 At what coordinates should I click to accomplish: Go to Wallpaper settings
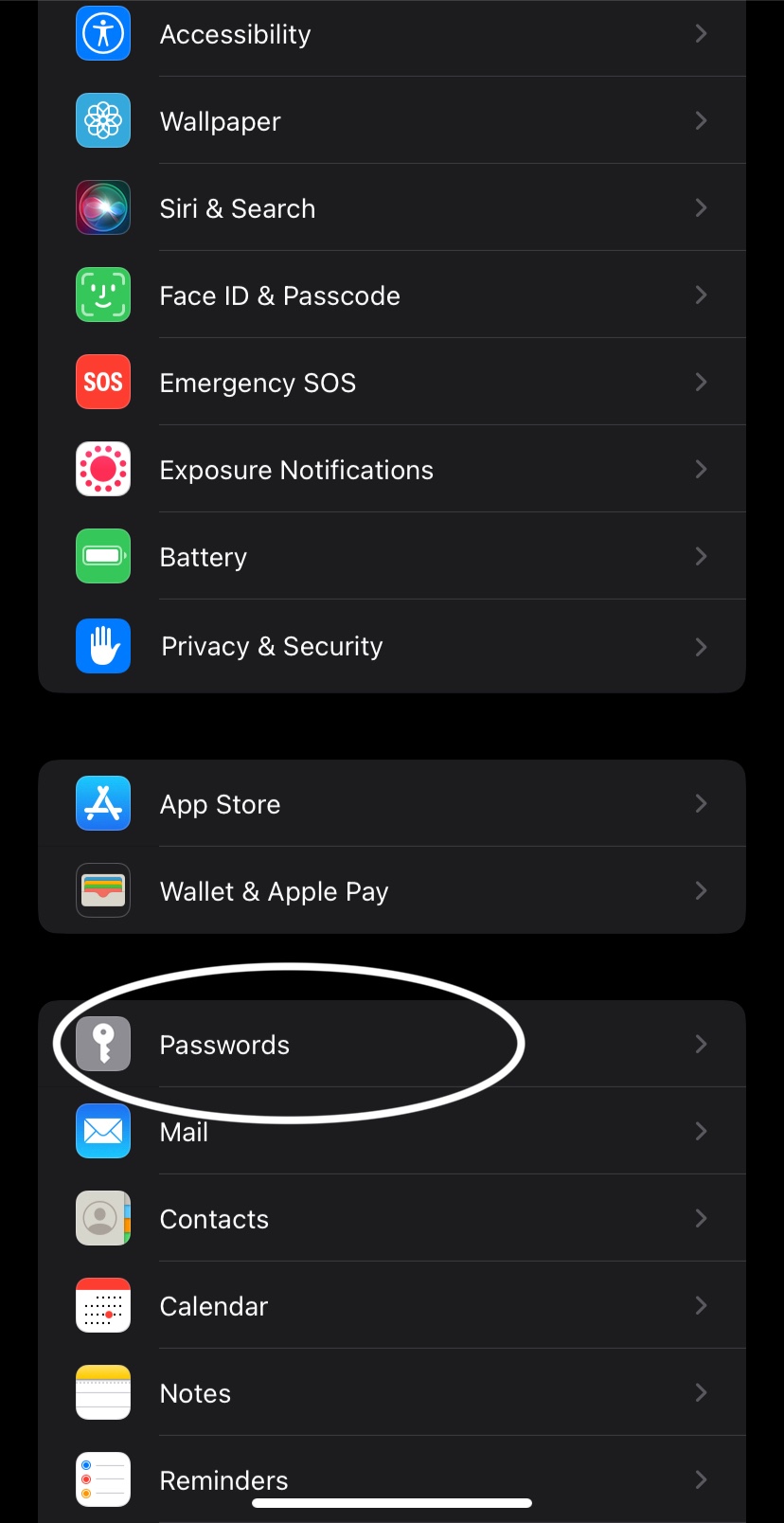pos(392,120)
